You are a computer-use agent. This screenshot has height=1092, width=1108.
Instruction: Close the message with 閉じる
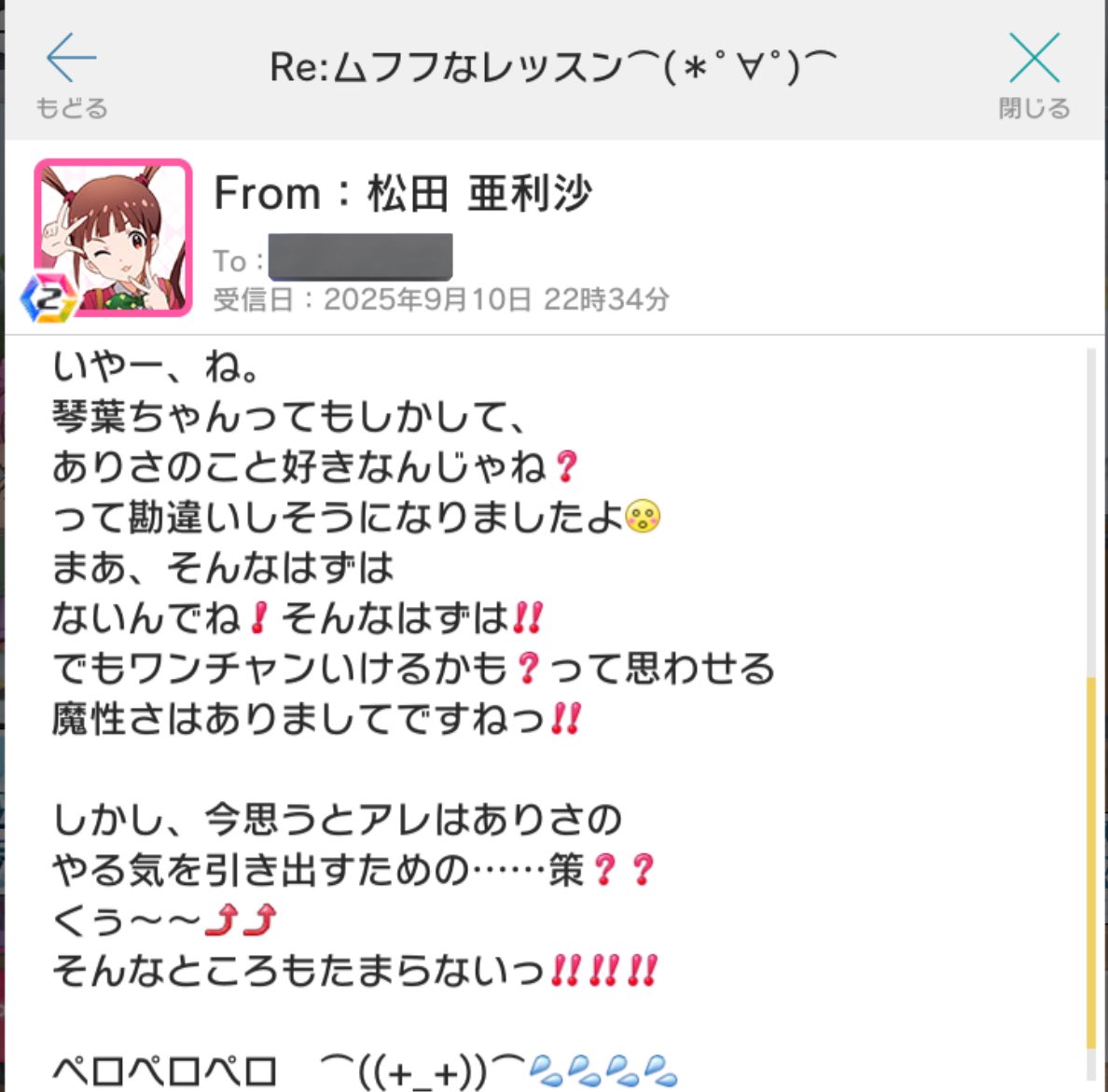pyautogui.click(x=1033, y=75)
